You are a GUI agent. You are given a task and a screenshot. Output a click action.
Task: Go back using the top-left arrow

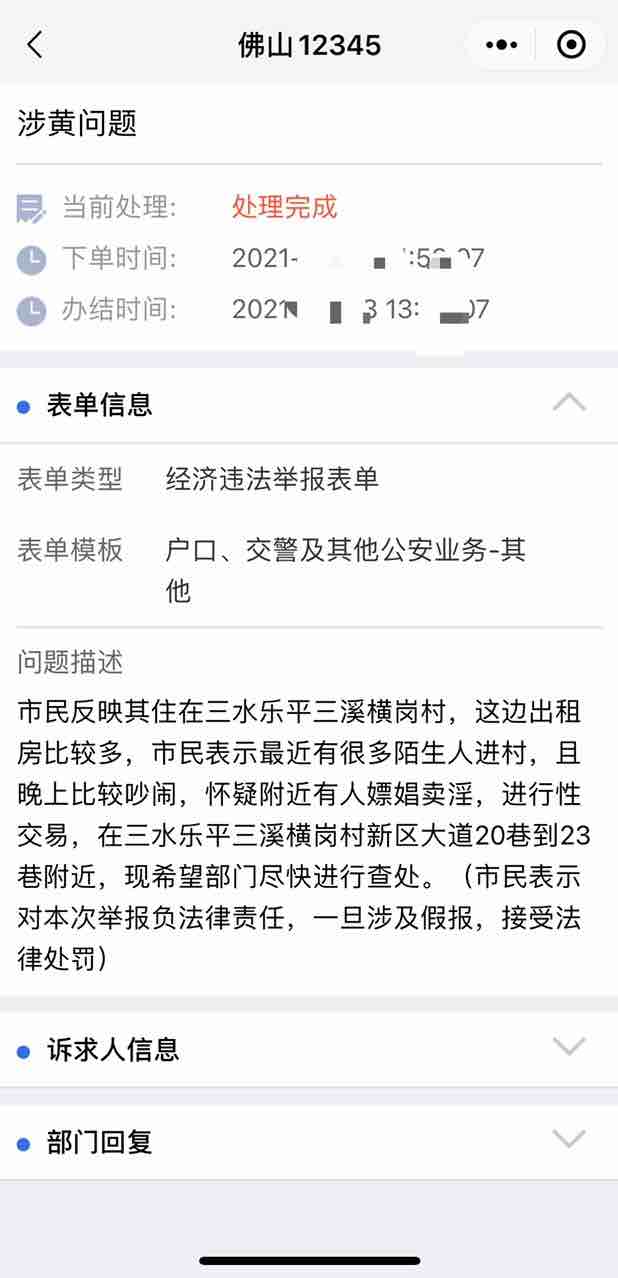point(36,44)
